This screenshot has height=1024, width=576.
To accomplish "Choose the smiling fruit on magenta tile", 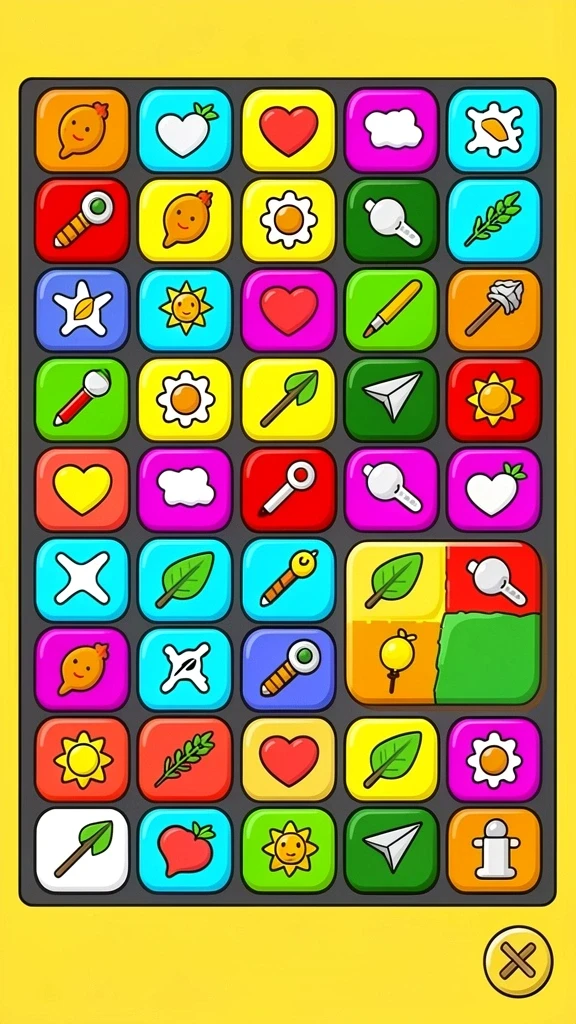I will point(82,669).
